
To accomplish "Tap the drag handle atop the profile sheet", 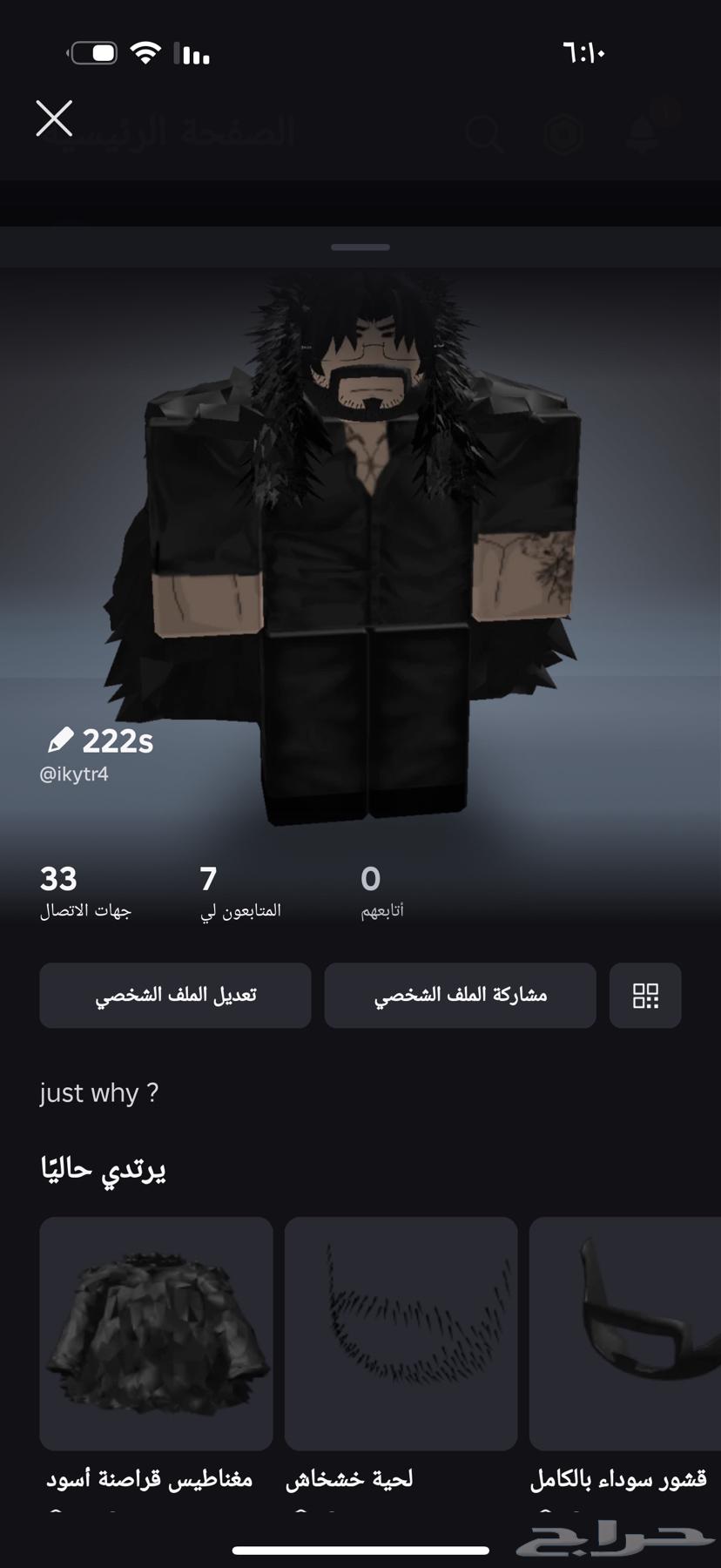I will 360,247.
